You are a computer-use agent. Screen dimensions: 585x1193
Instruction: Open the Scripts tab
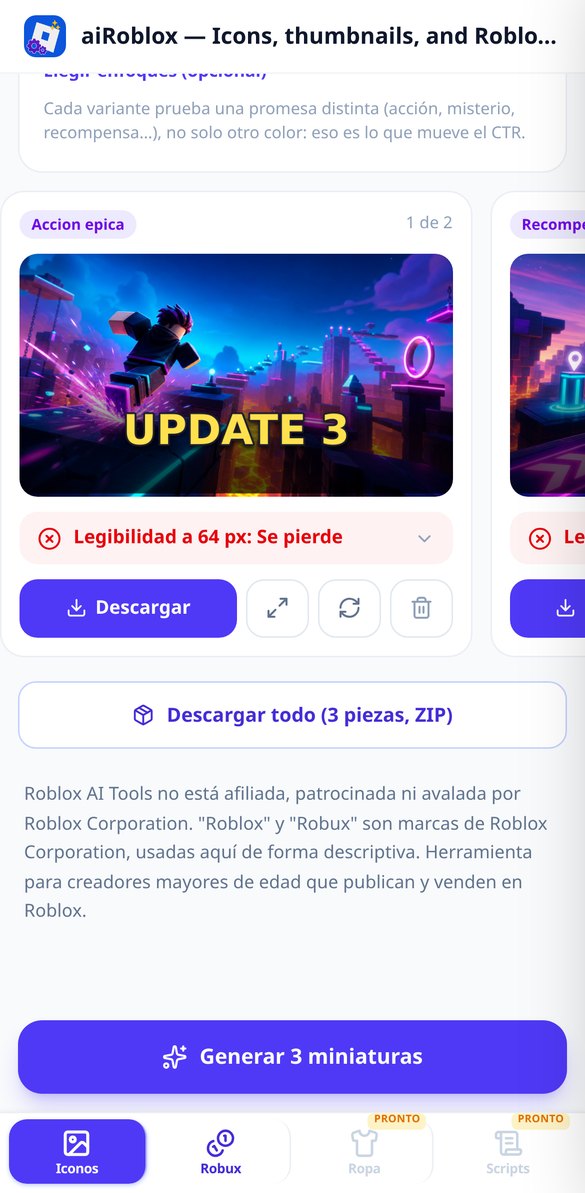(507, 1151)
